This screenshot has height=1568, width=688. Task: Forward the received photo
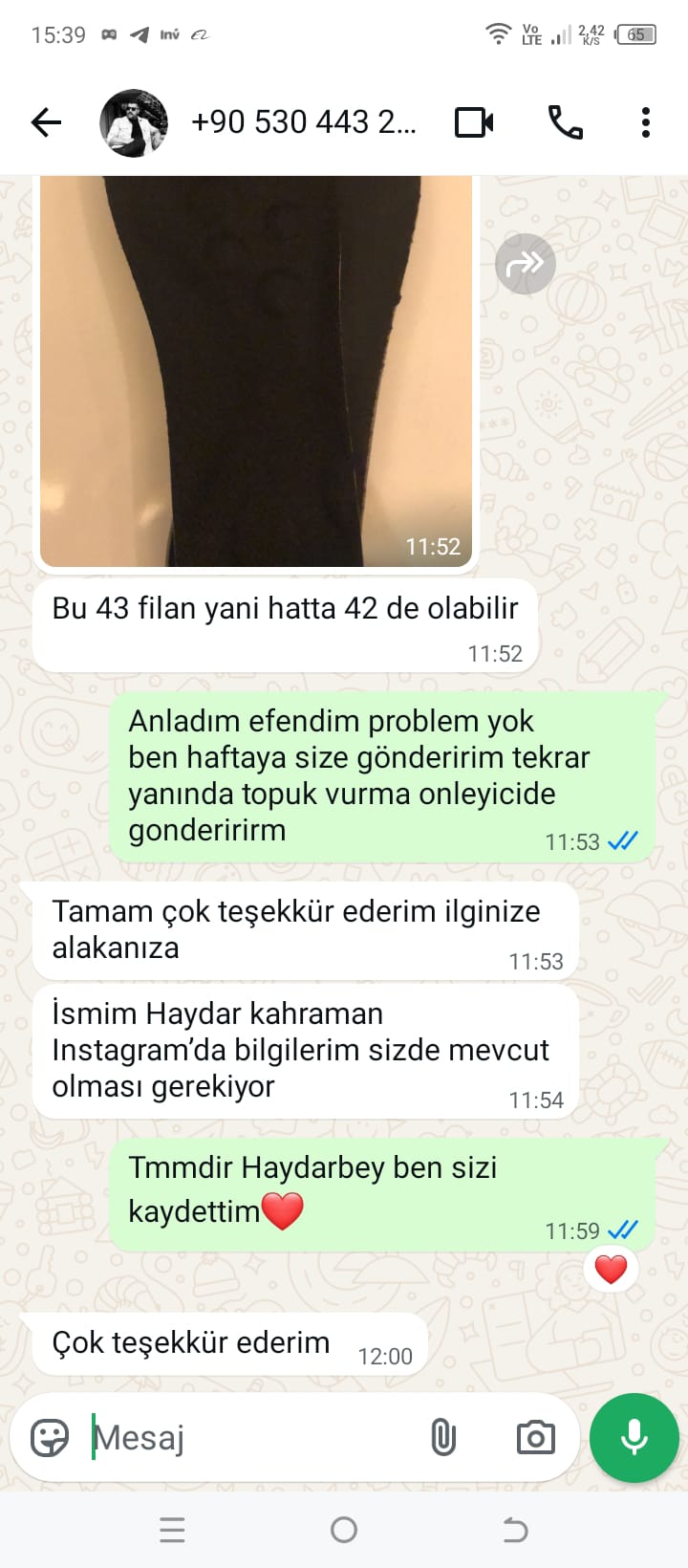(525, 263)
